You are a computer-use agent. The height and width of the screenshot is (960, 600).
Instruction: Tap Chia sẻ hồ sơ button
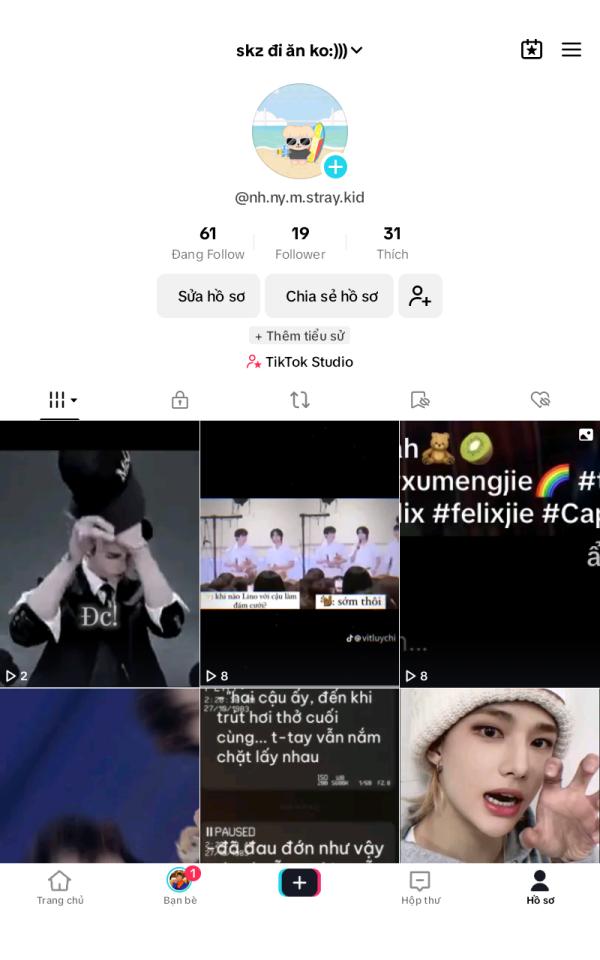coord(331,296)
